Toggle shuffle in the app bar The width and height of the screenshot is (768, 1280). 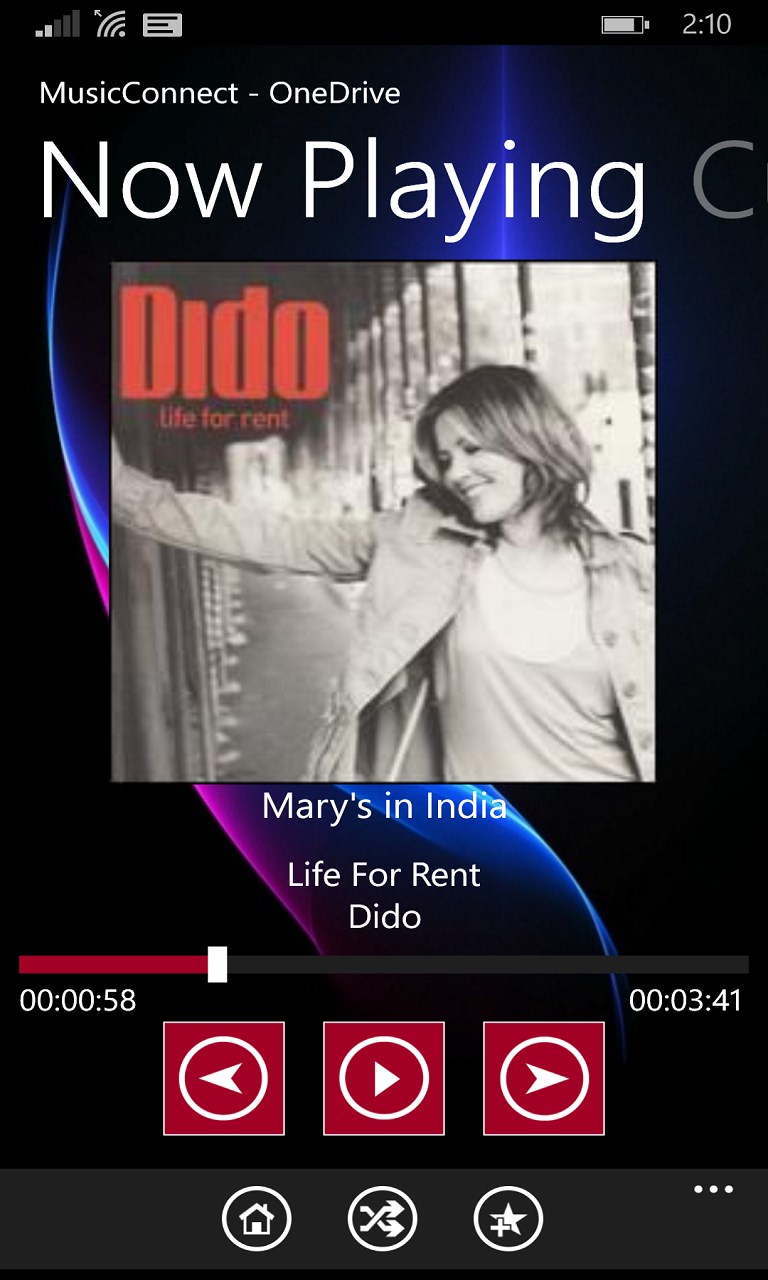(x=382, y=1219)
